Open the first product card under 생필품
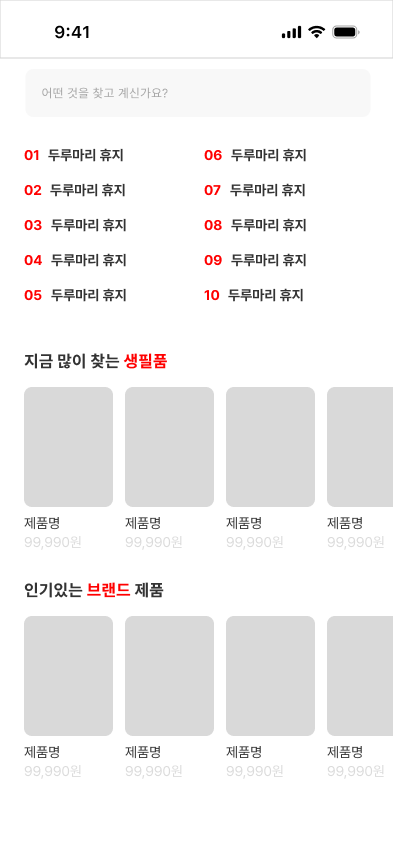 (68, 469)
